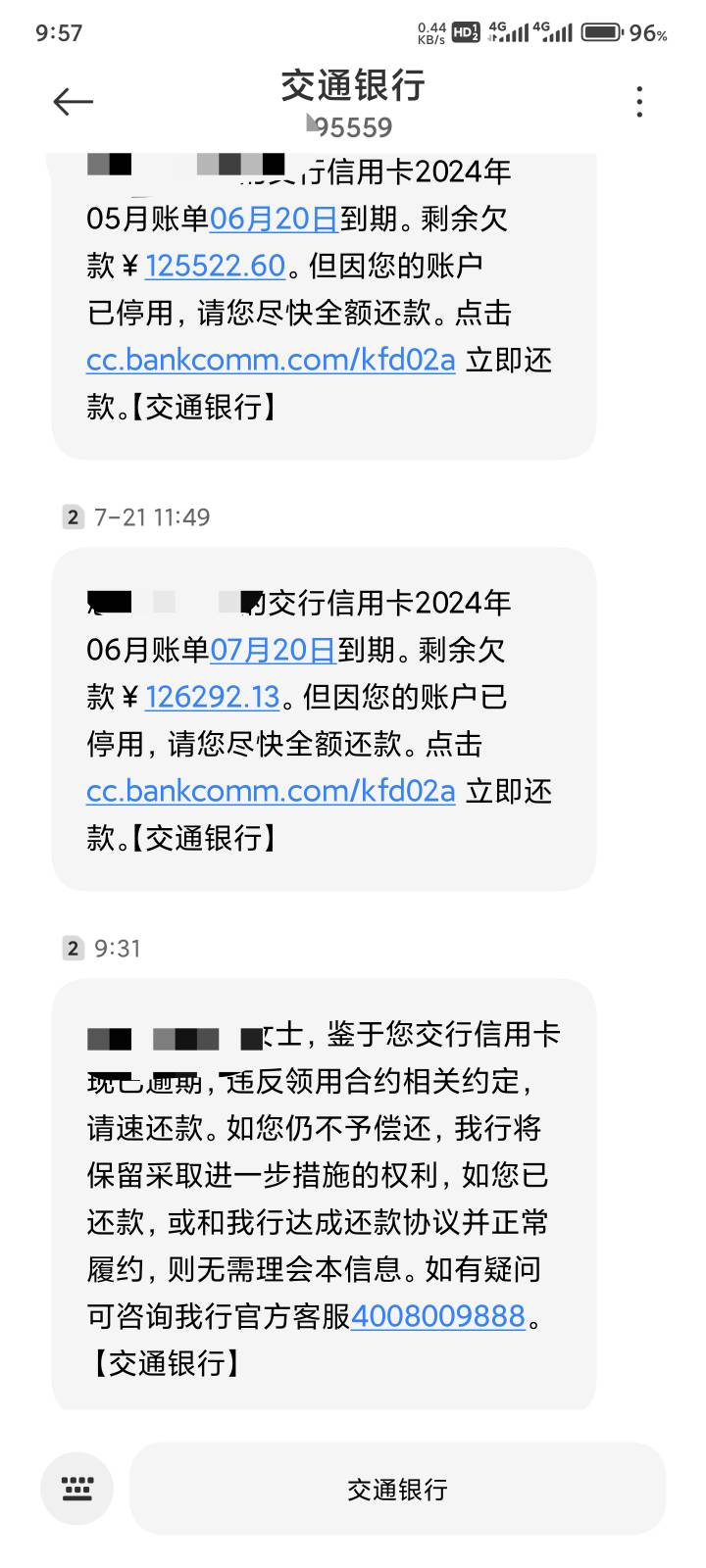The image size is (706, 1568).
Task: Open the cc.bankcomm.com/kfd02a link in the May bill message
Action: pos(271,360)
